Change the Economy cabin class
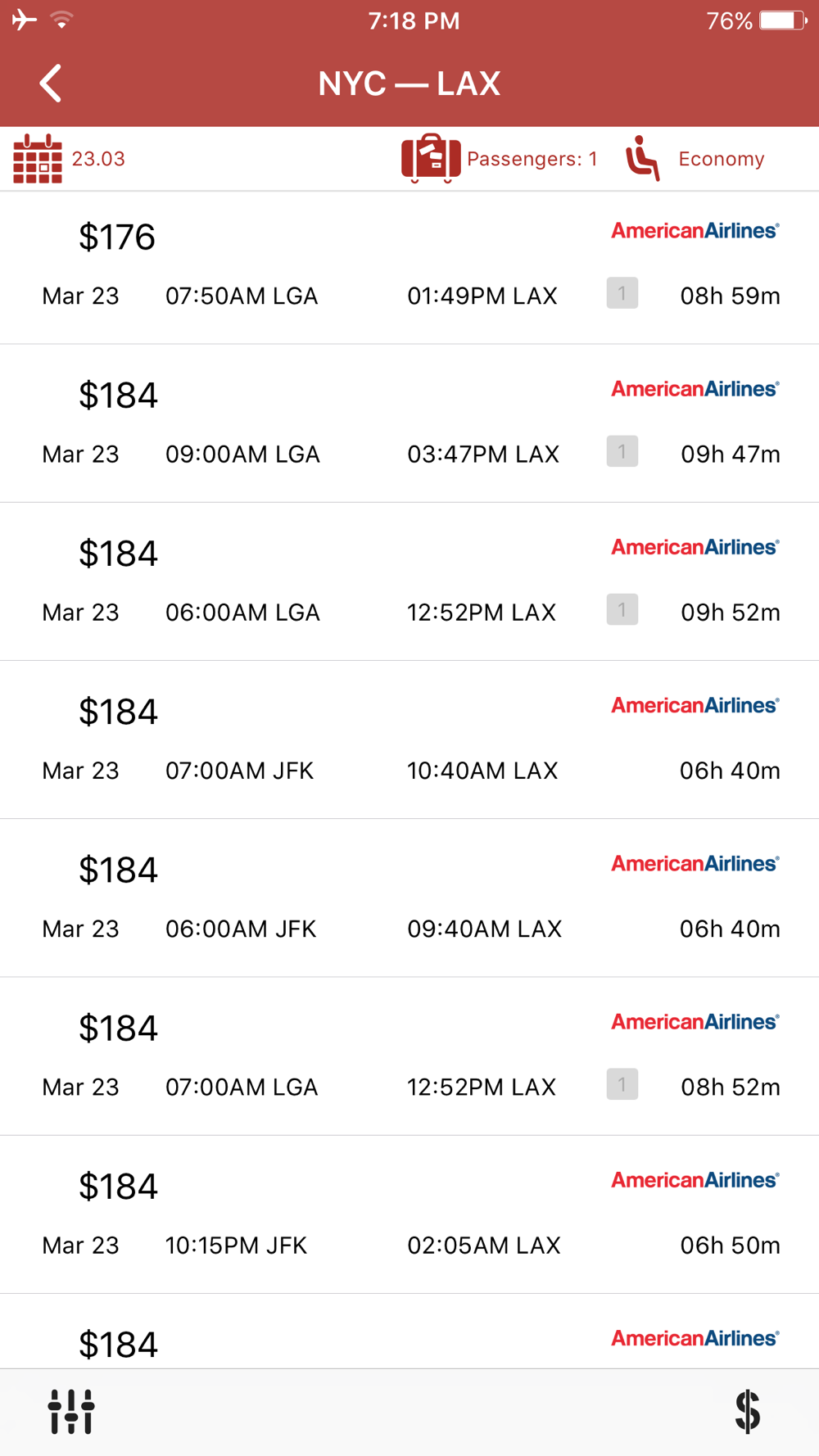This screenshot has width=819, height=1456. (695, 159)
